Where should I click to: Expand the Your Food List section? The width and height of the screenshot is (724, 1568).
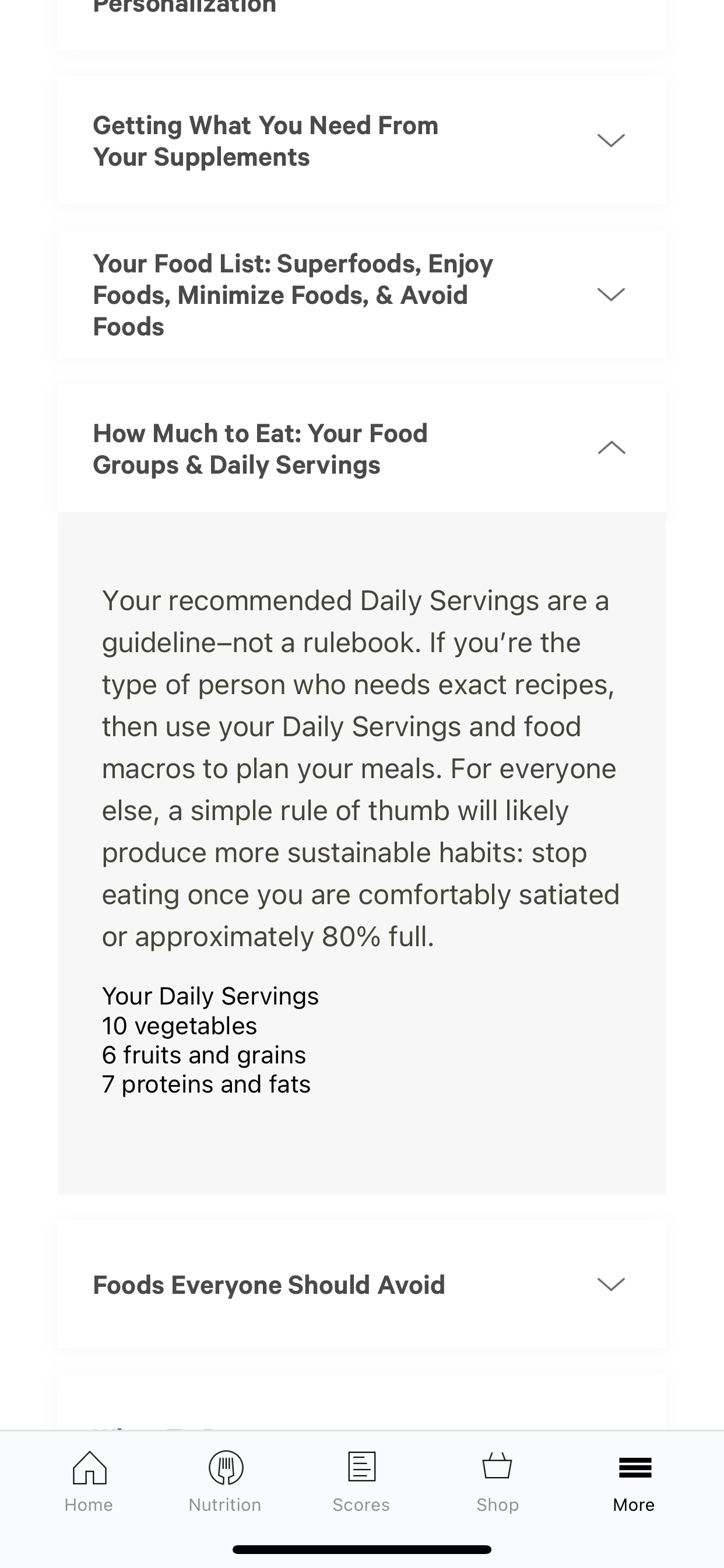click(611, 295)
